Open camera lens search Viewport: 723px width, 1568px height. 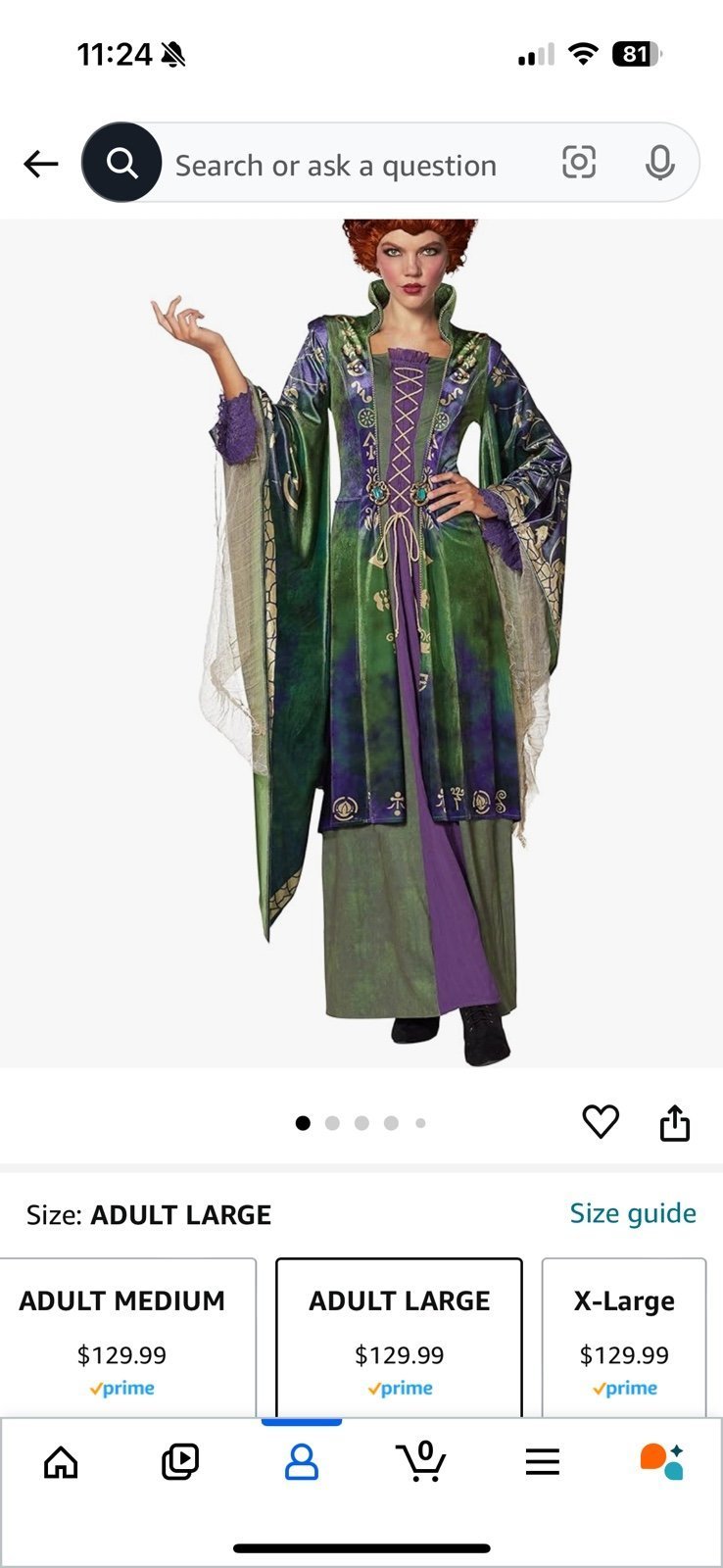click(x=578, y=163)
